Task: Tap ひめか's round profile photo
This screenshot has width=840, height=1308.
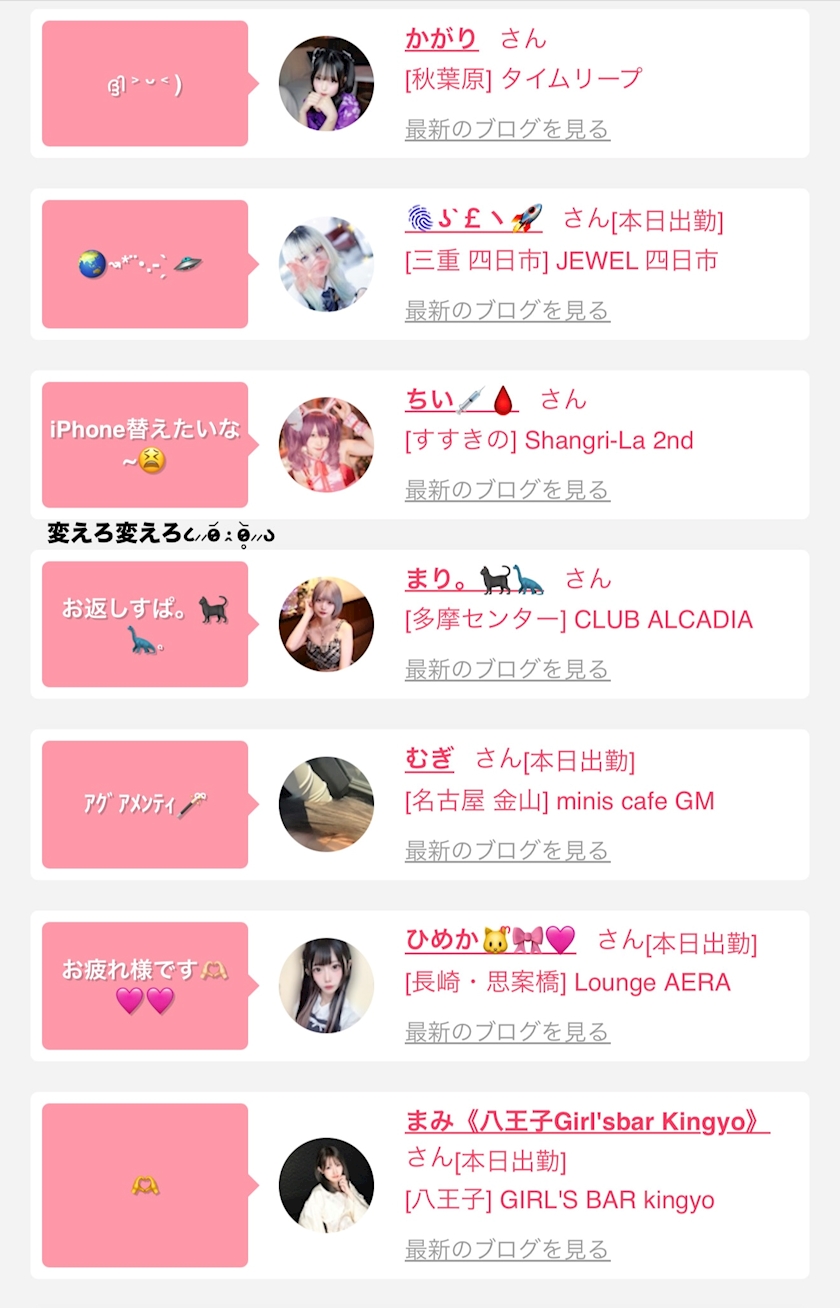Action: click(326, 985)
